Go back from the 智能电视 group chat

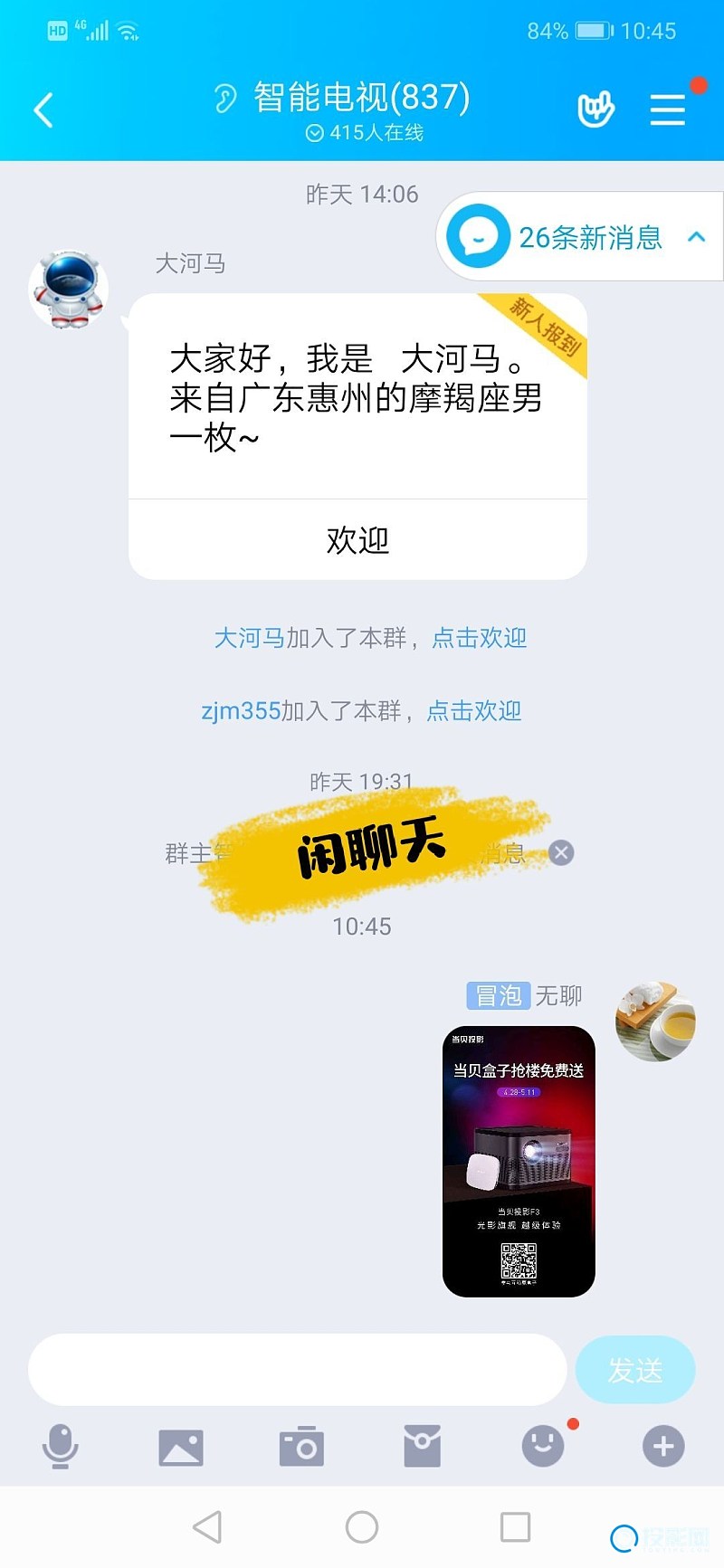click(x=43, y=110)
